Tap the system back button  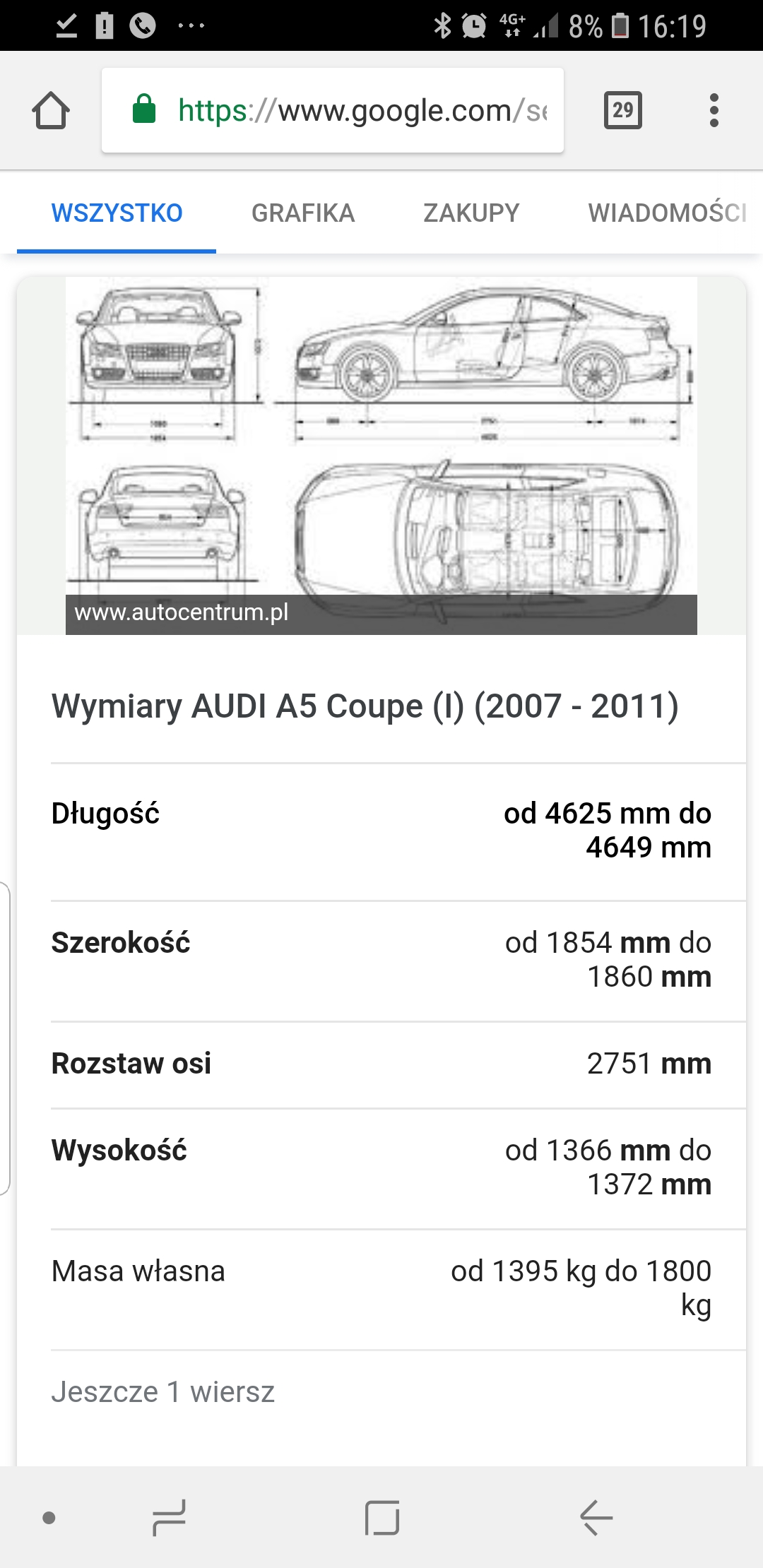point(596,1518)
